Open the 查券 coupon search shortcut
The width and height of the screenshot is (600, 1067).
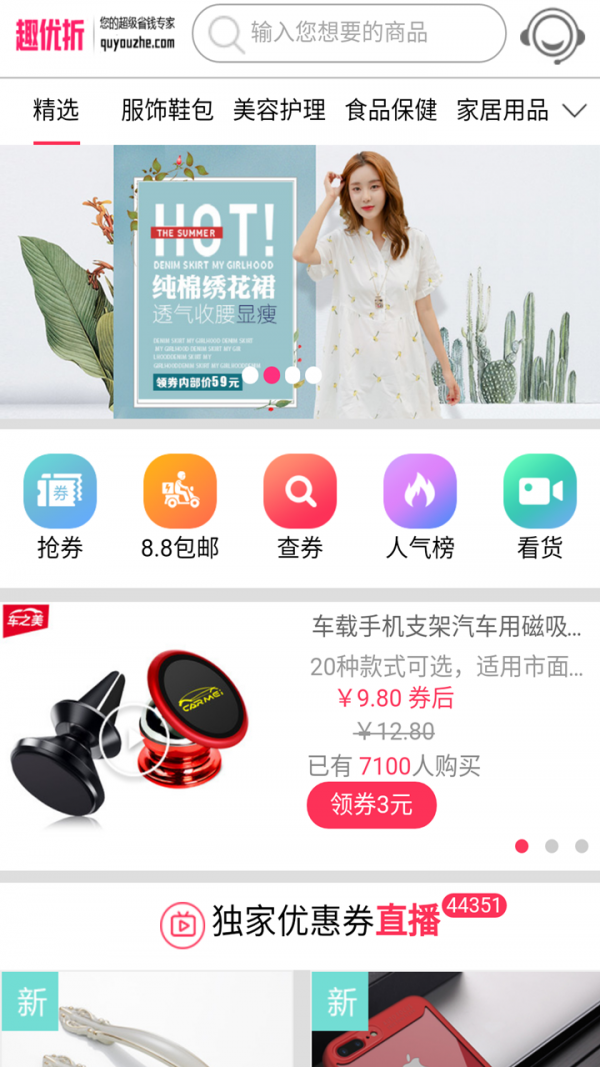coord(300,506)
